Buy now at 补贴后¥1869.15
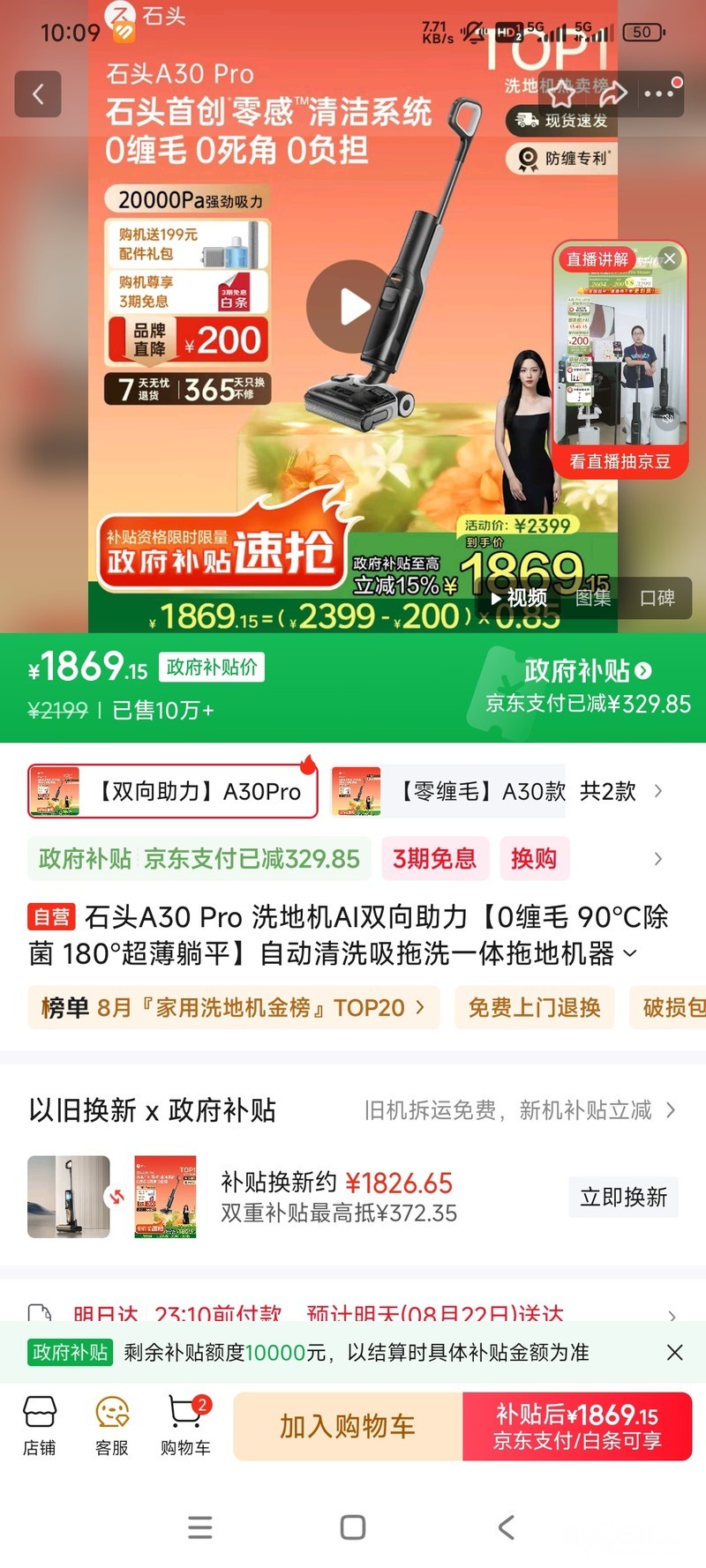The width and height of the screenshot is (706, 1568). 577,1426
